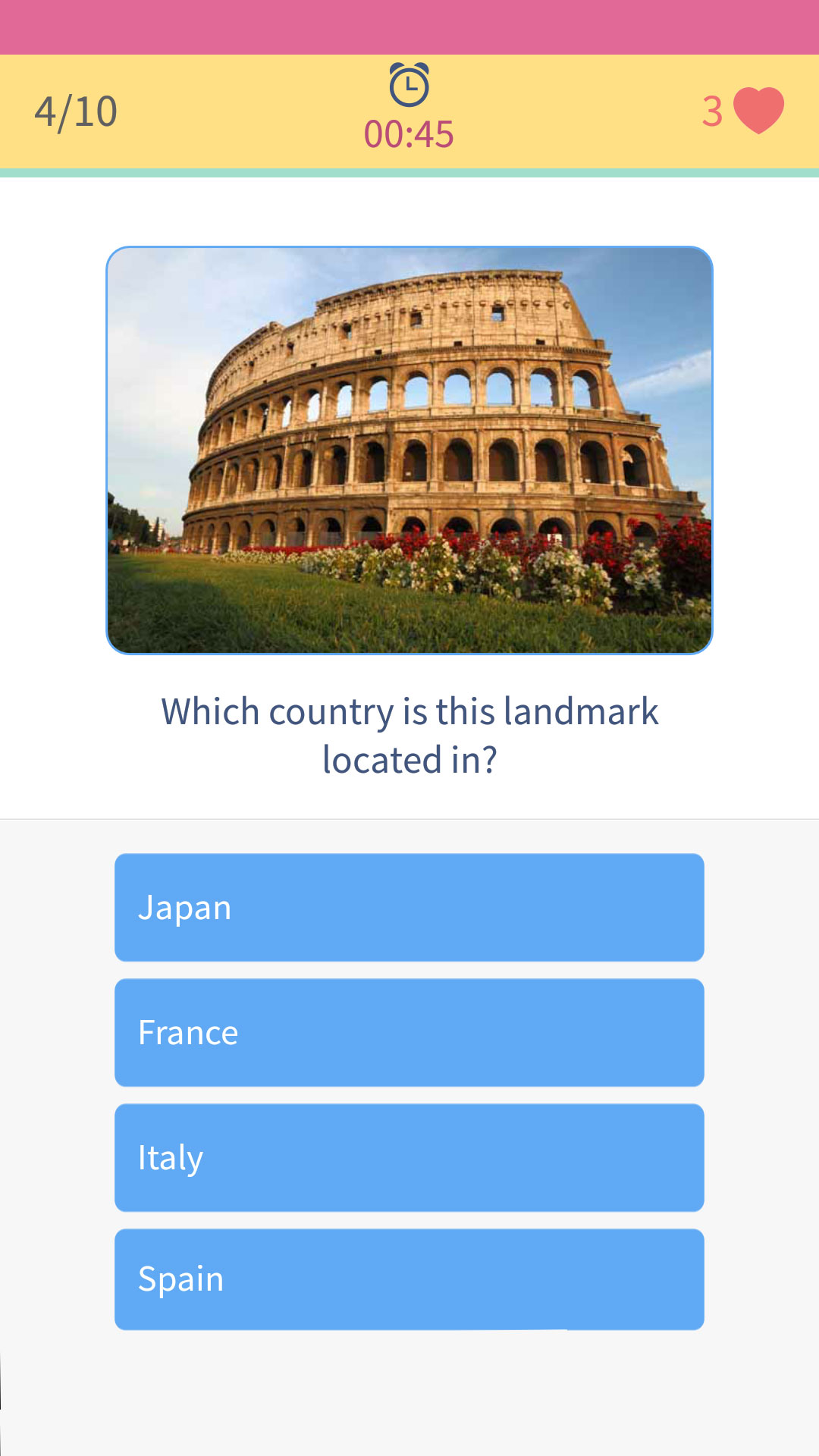Answer with Italy
Image resolution: width=819 pixels, height=1456 pixels.
pos(409,1157)
